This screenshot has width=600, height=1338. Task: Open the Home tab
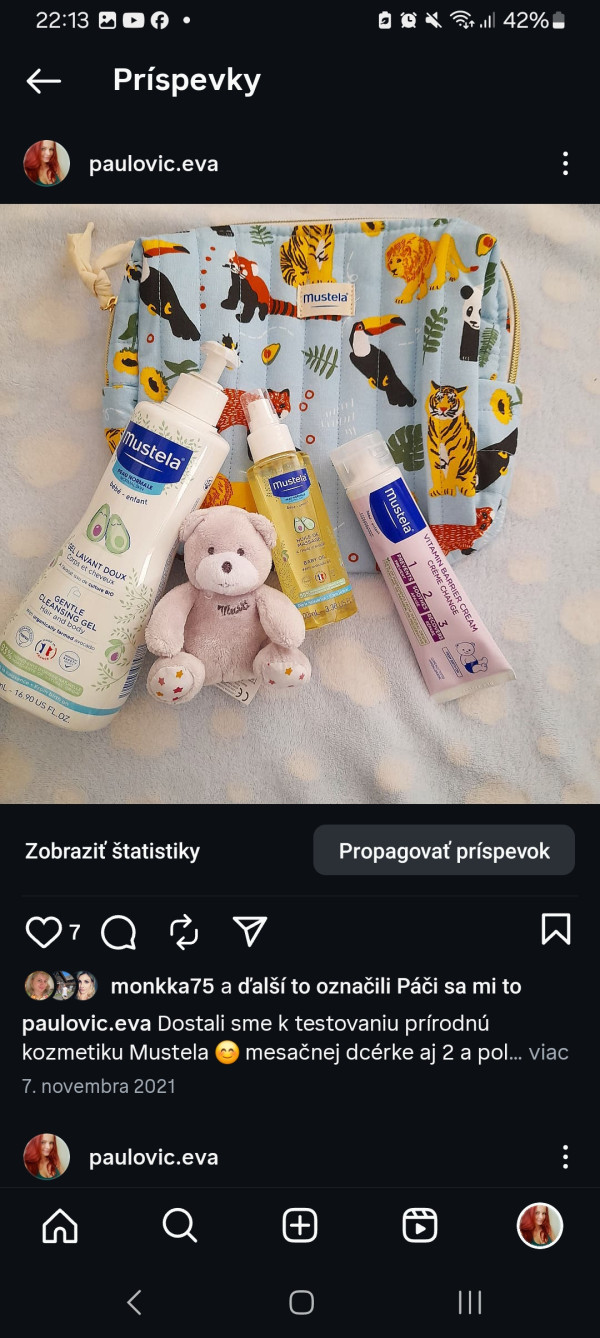[x=60, y=1226]
